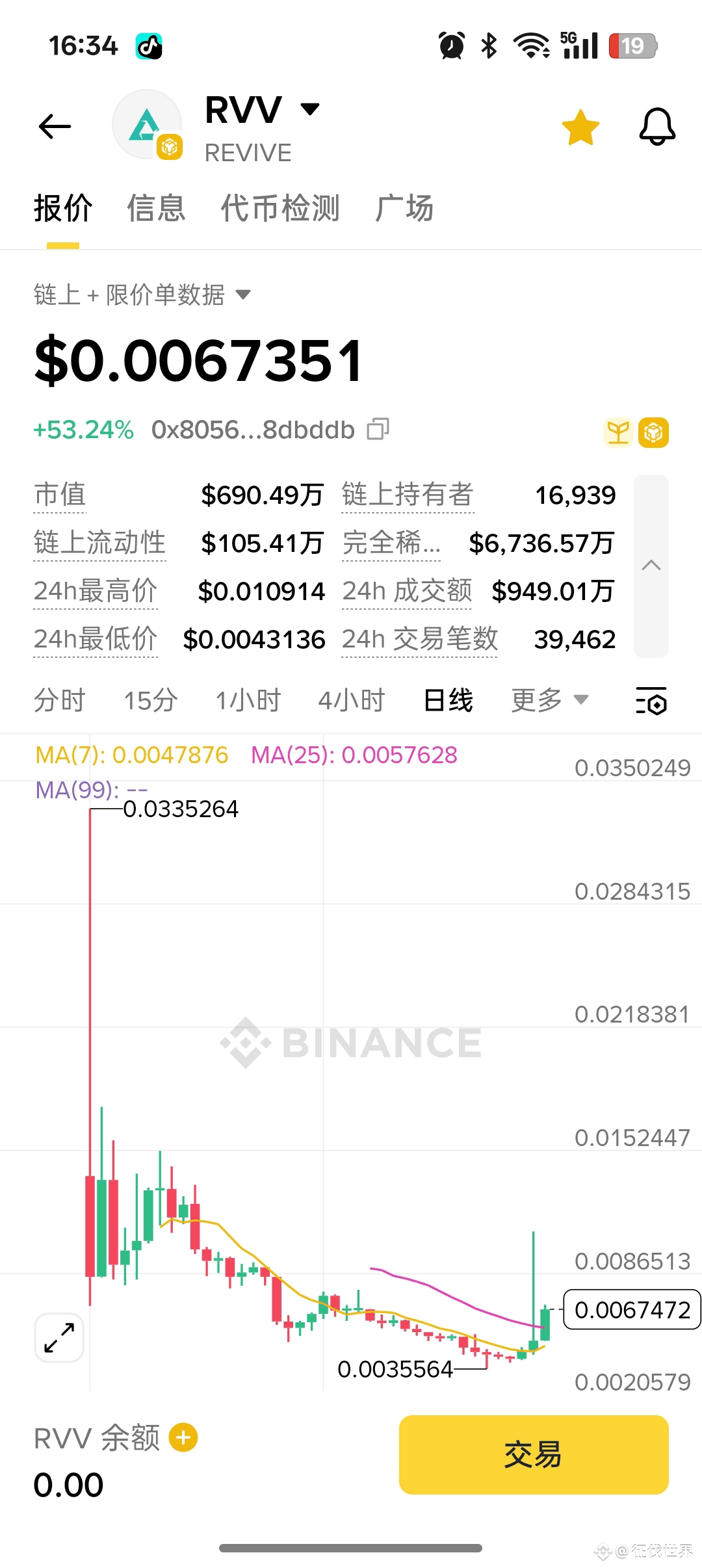Open the price alert bell
This screenshot has width=702, height=1568.
pos(657,126)
